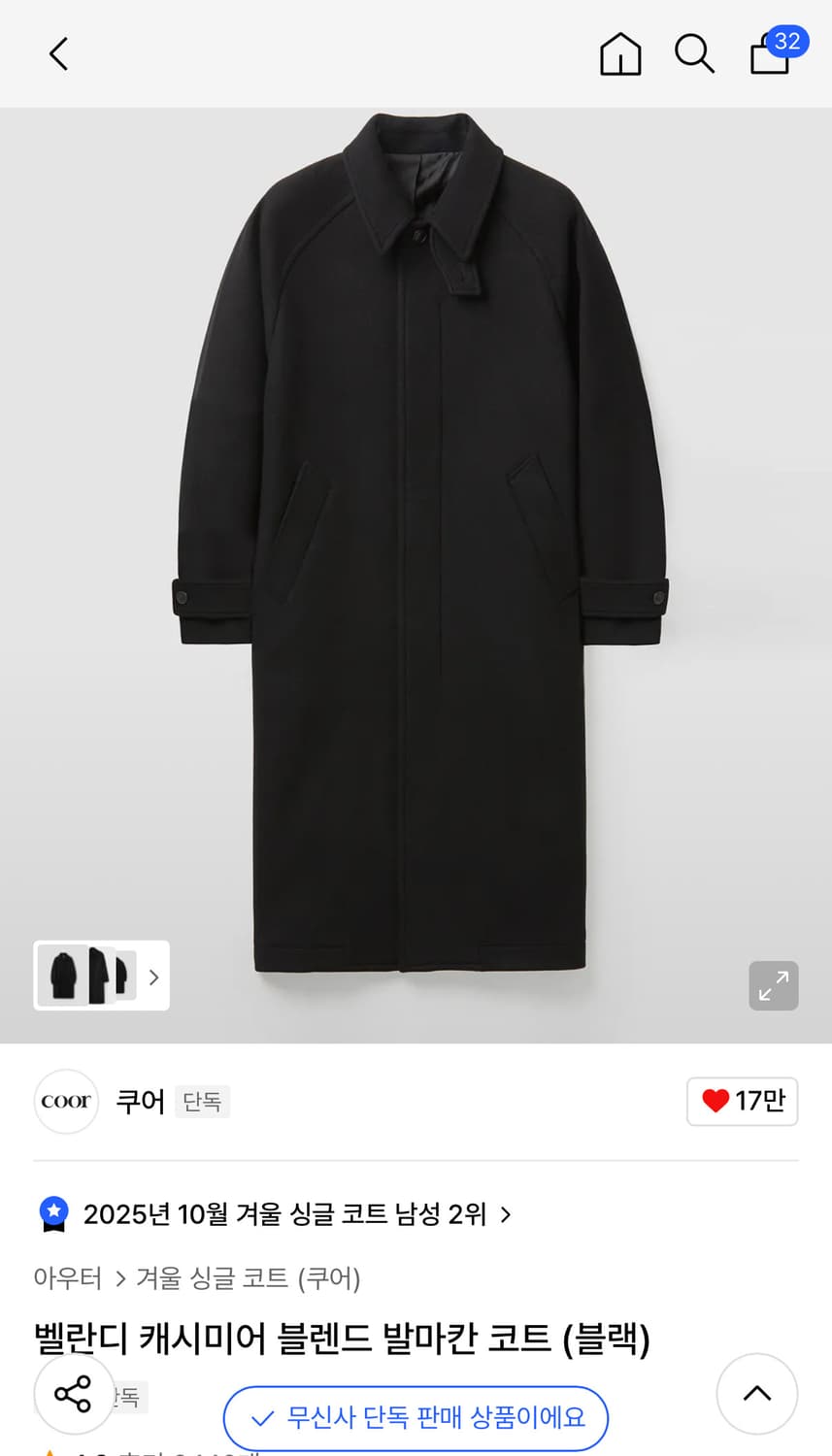832x1456 pixels.
Task: Share this product via the share icon
Action: point(73,1394)
